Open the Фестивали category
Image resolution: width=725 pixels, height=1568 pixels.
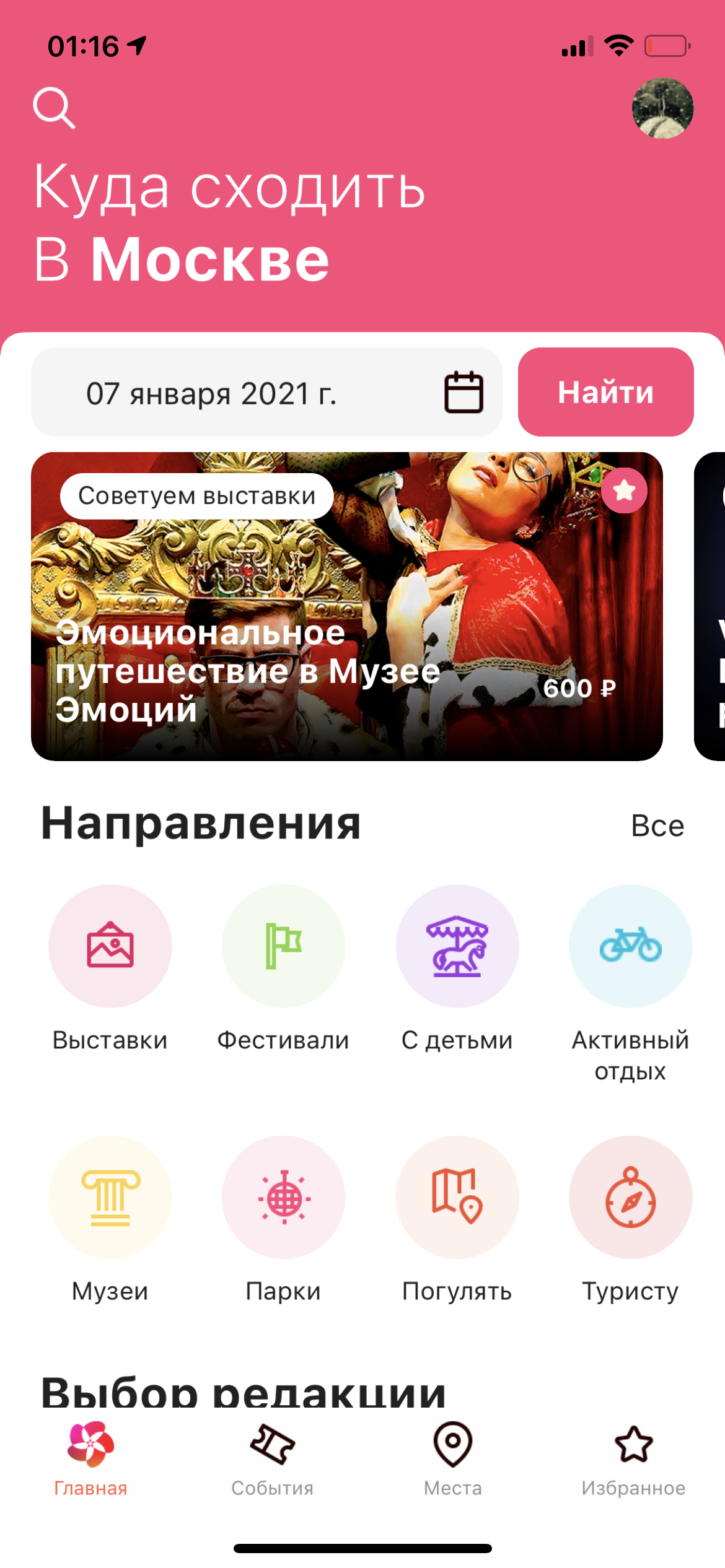tap(283, 946)
